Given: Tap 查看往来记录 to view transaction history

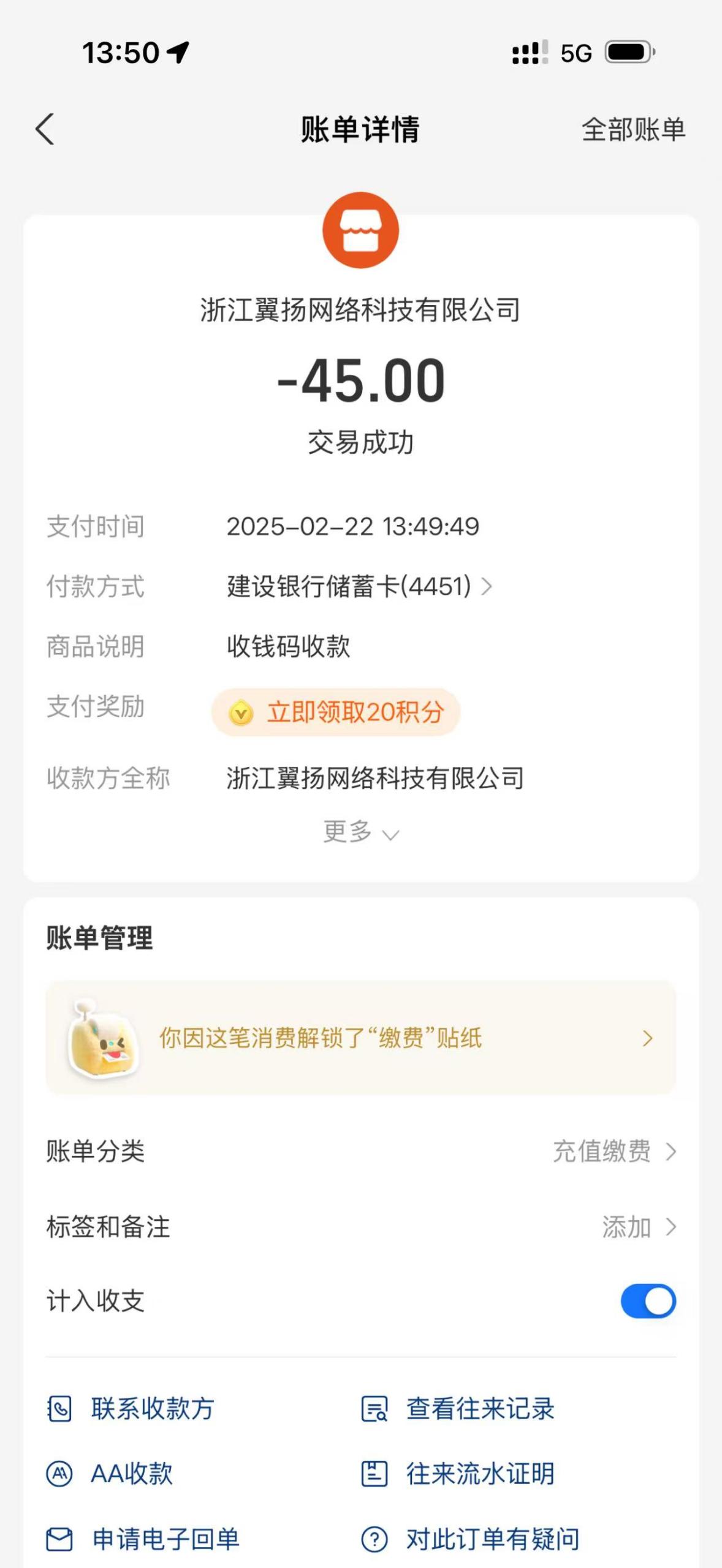Looking at the screenshot, I should click(x=458, y=1409).
